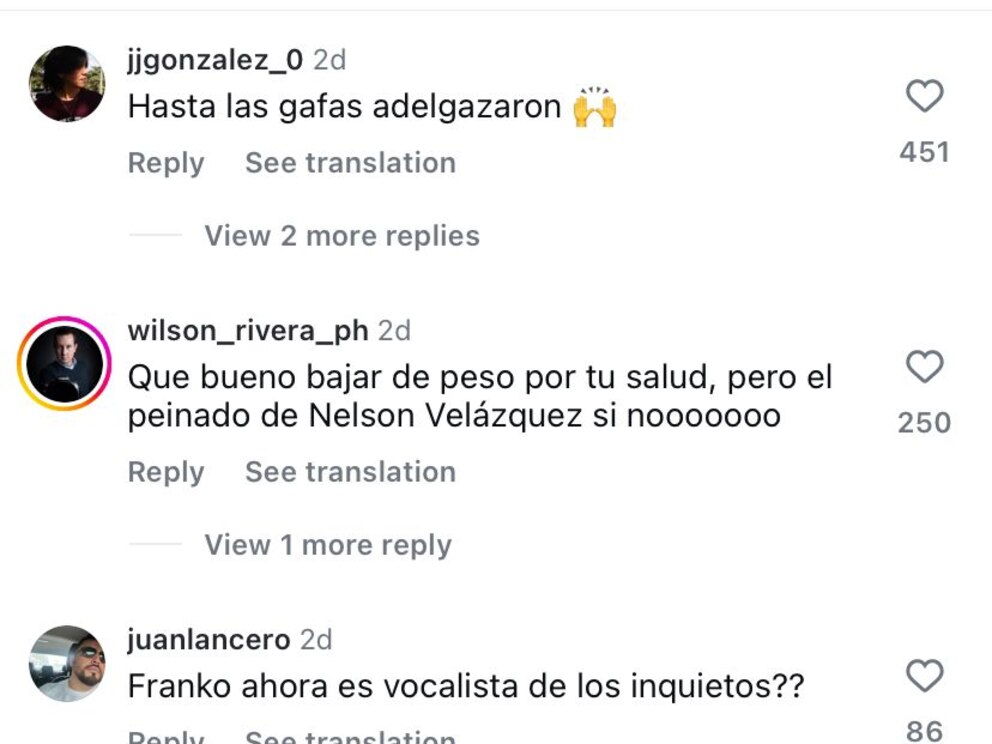View wilson_rivera_ph's story avatar

[65, 364]
